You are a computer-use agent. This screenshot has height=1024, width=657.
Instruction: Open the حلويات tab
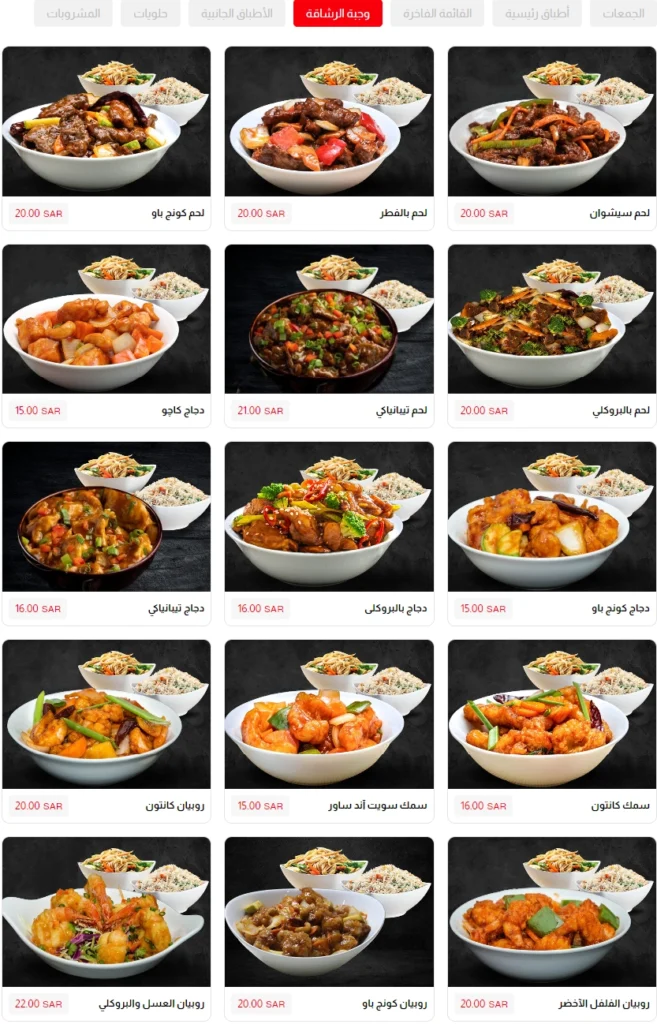point(151,14)
